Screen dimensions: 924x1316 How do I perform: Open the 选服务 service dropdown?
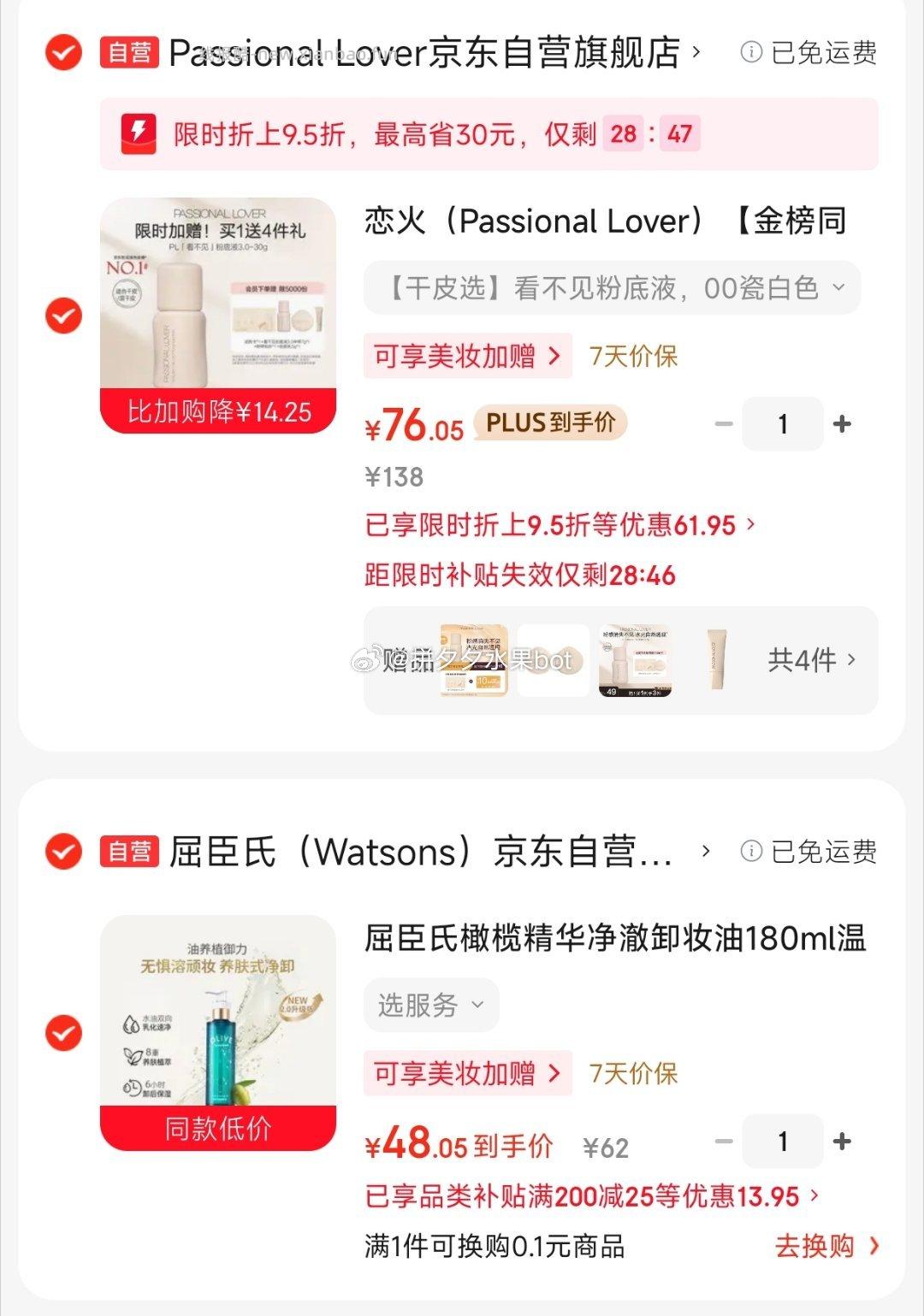click(431, 1005)
